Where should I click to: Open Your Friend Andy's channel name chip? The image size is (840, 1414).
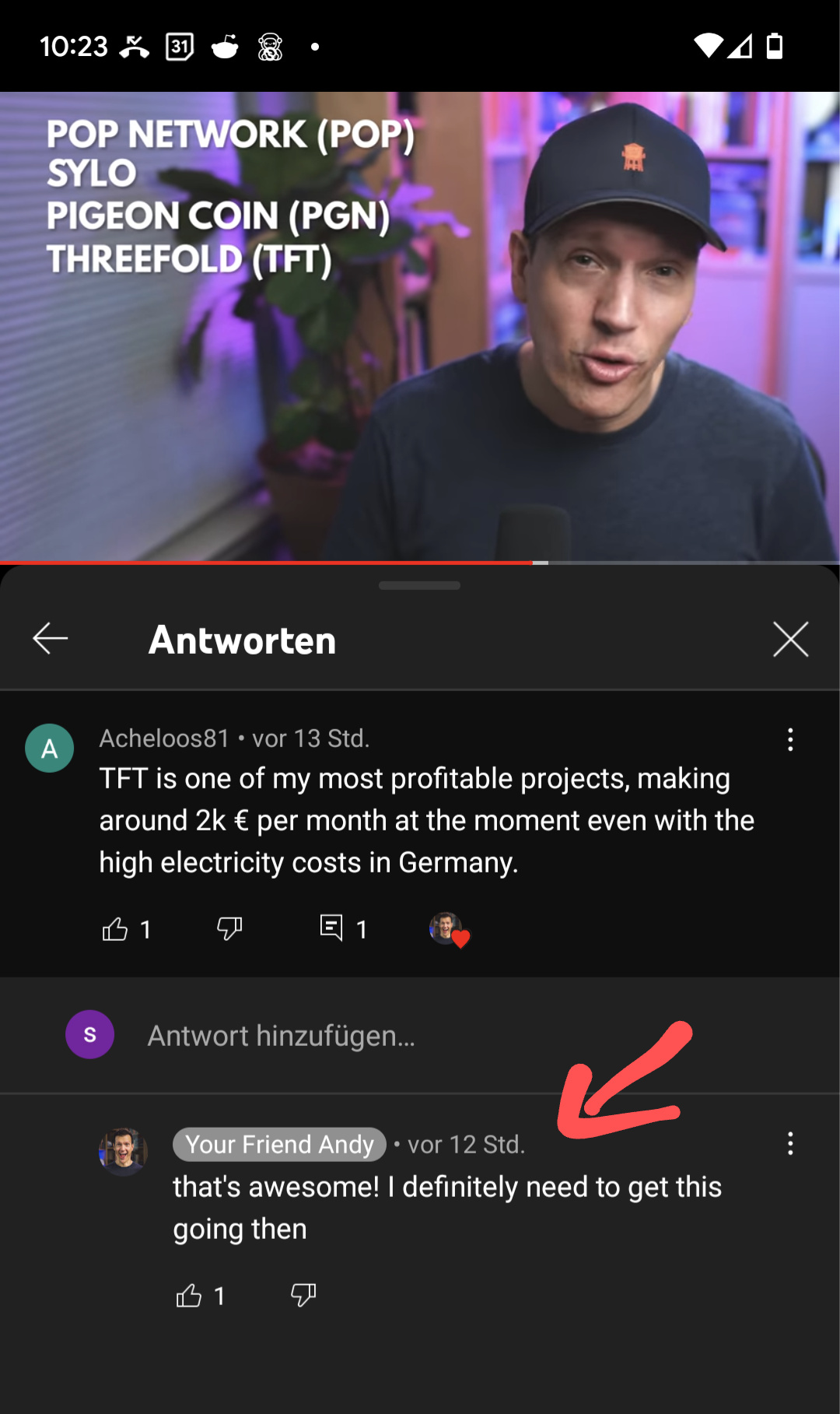tap(279, 1144)
